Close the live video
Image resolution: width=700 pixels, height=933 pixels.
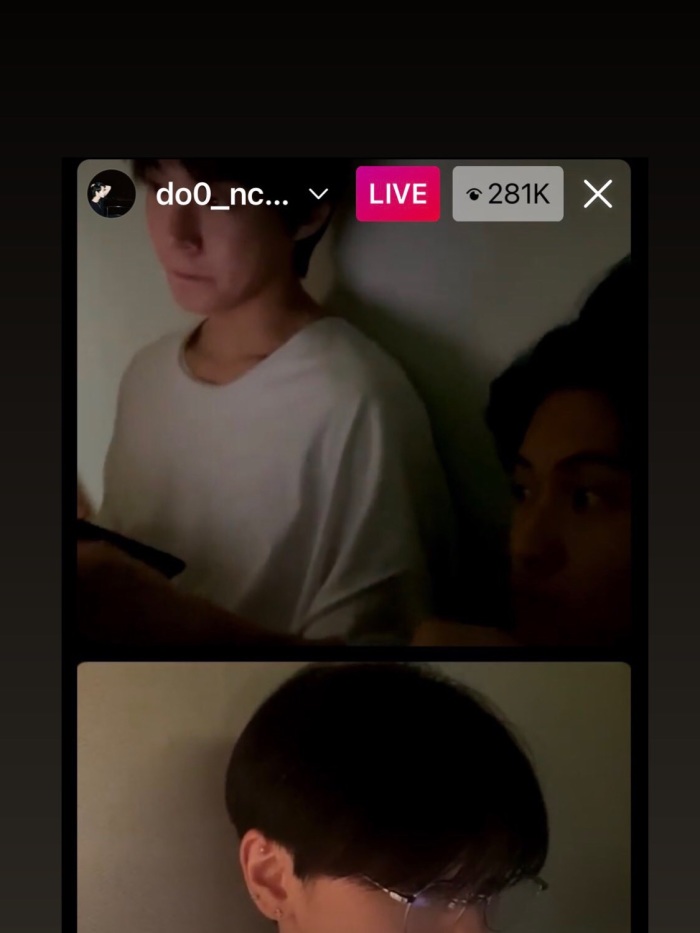point(597,194)
